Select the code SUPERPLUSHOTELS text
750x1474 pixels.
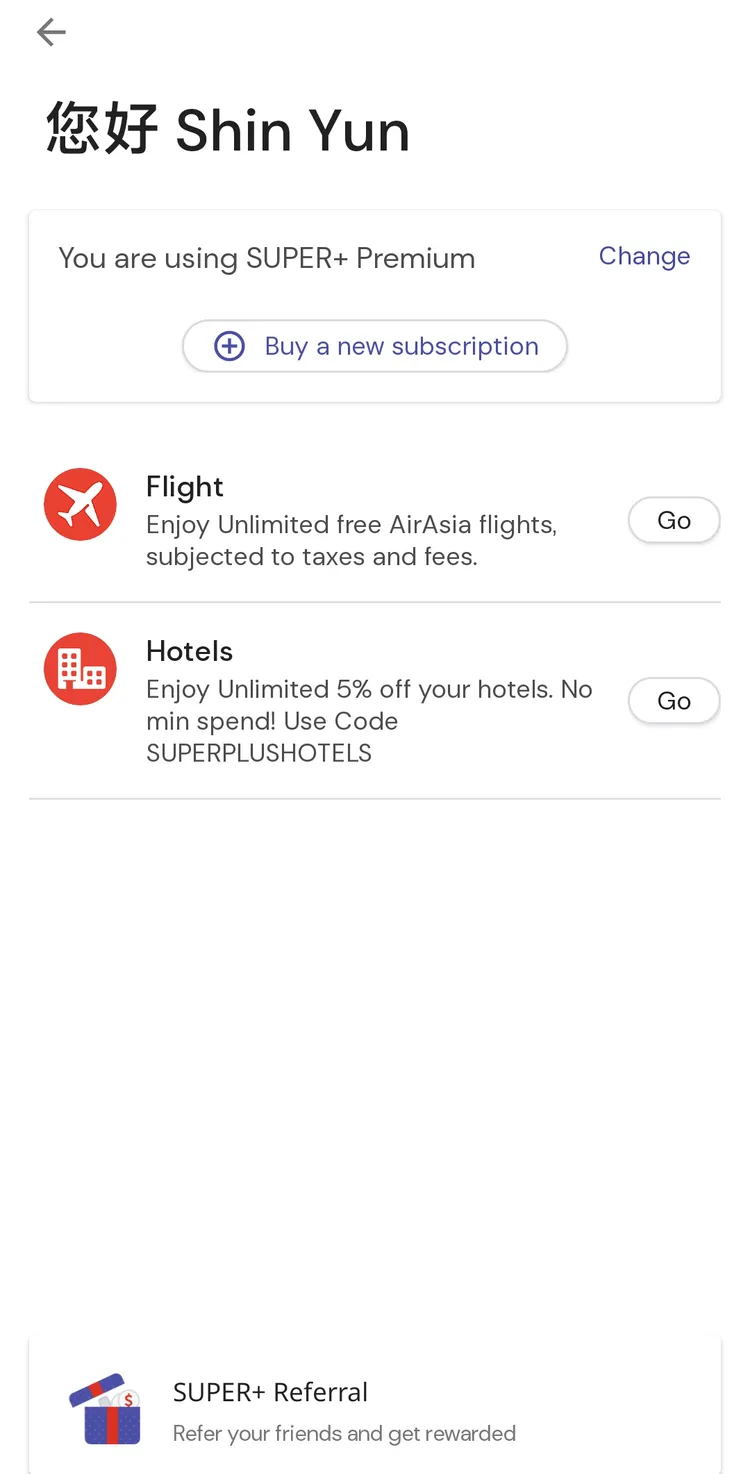click(258, 753)
